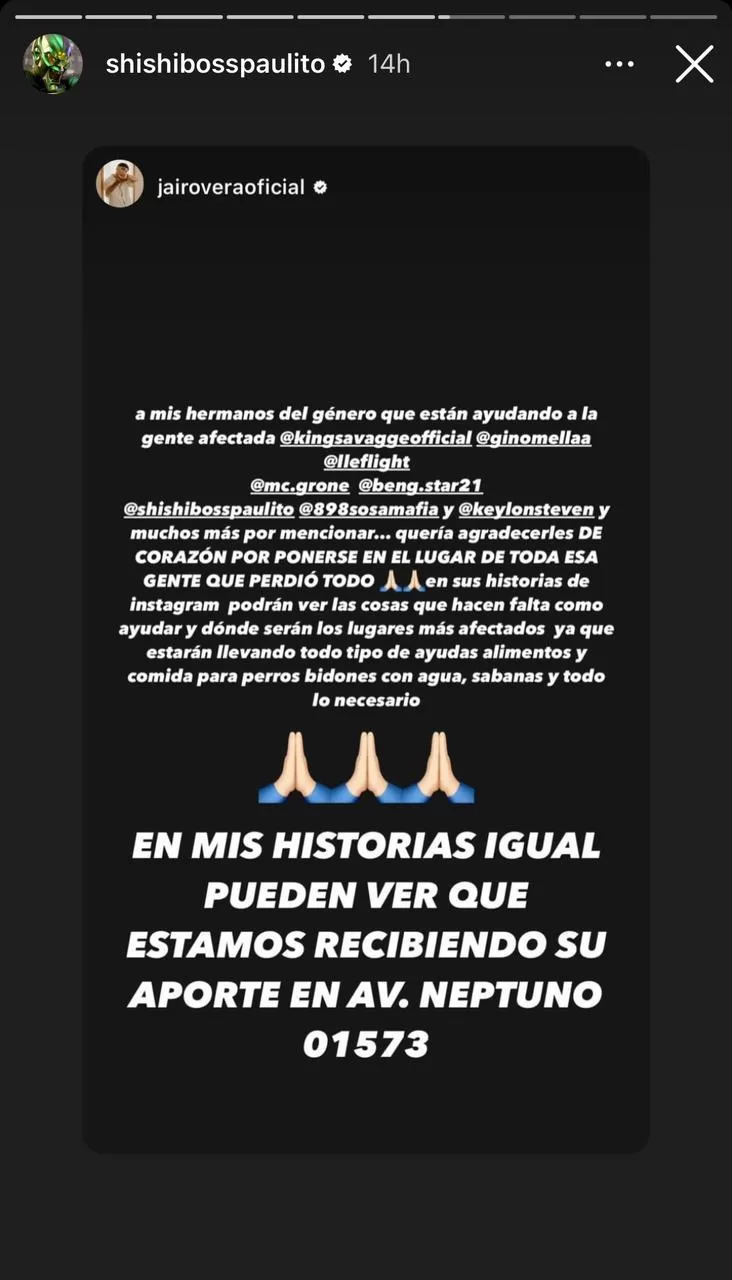Viewport: 732px width, 1280px height.
Task: Open the story options three-dot menu
Action: (619, 64)
